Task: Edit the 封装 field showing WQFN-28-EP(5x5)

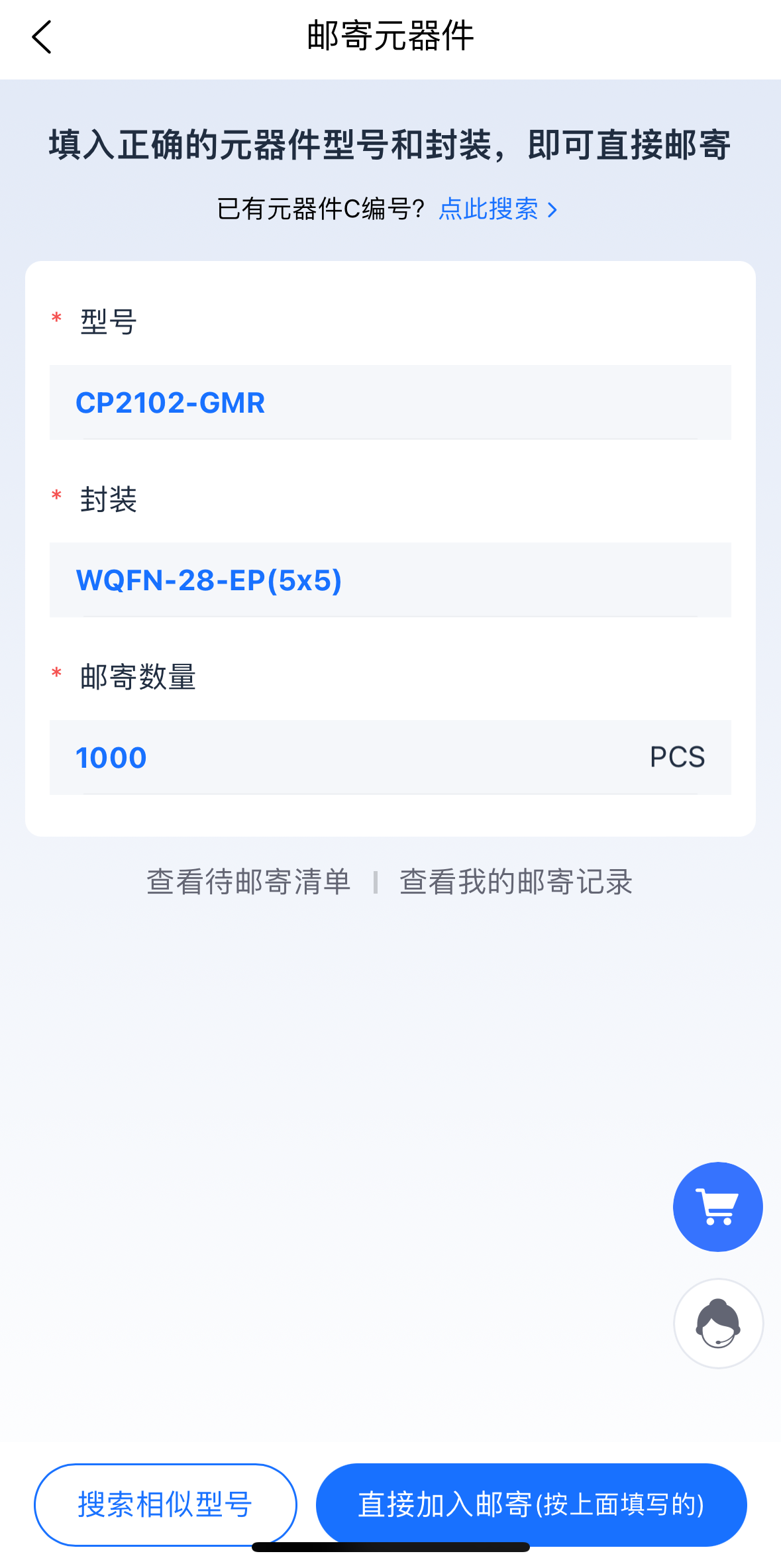Action: pyautogui.click(x=390, y=580)
